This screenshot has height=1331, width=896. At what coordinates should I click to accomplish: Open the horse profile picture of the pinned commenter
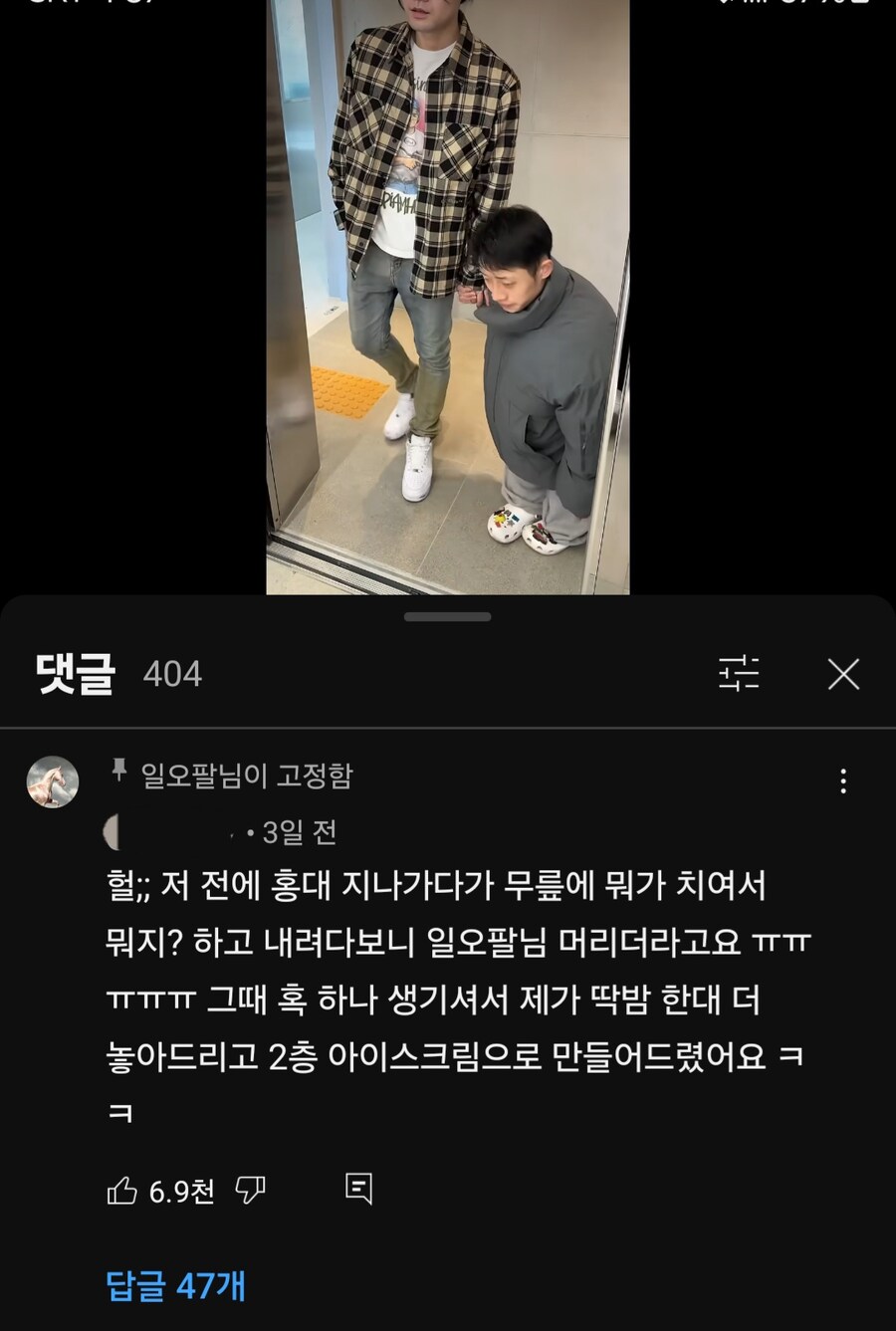point(51,781)
